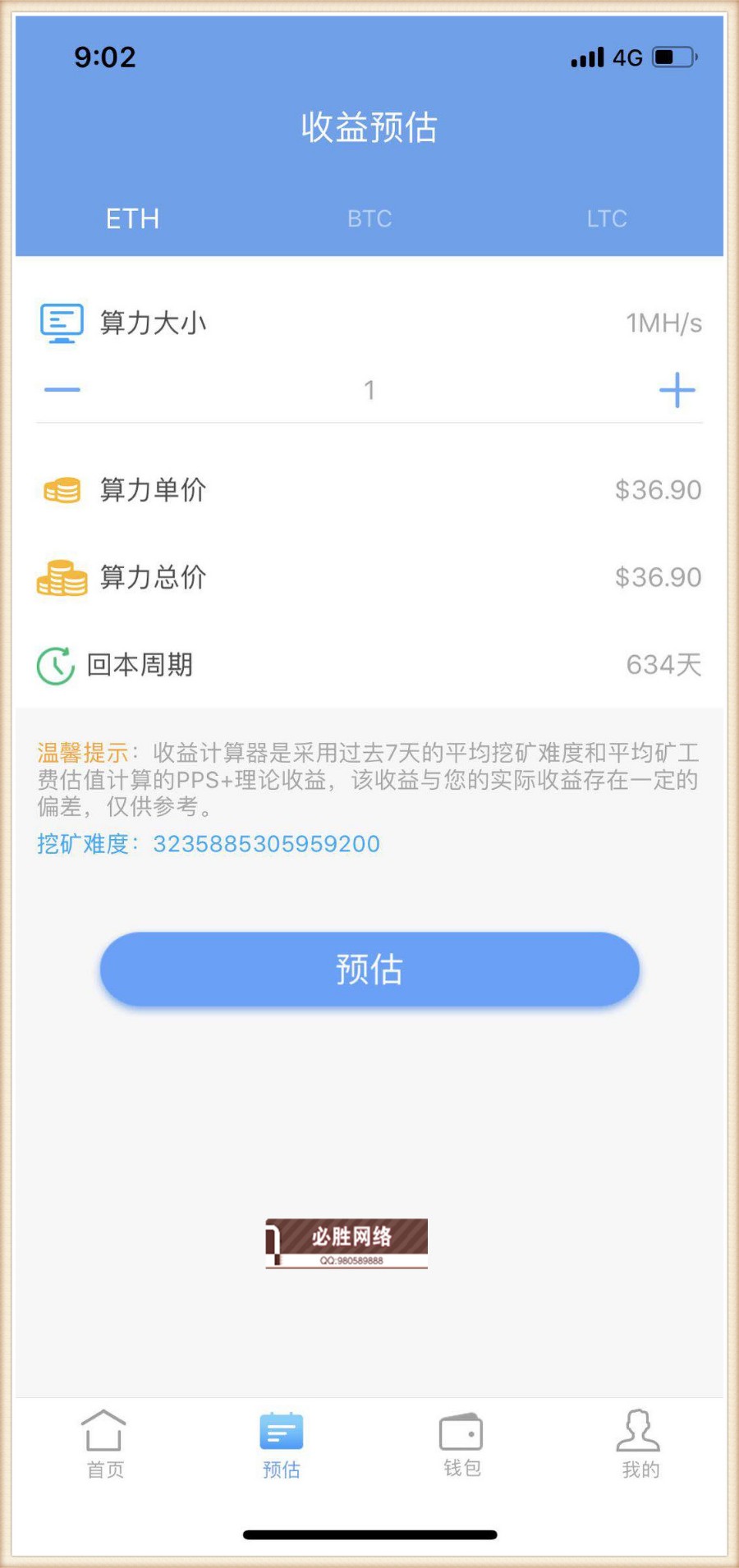Click the hashrate value field showing 1
The width and height of the screenshot is (739, 1568).
coord(369,390)
